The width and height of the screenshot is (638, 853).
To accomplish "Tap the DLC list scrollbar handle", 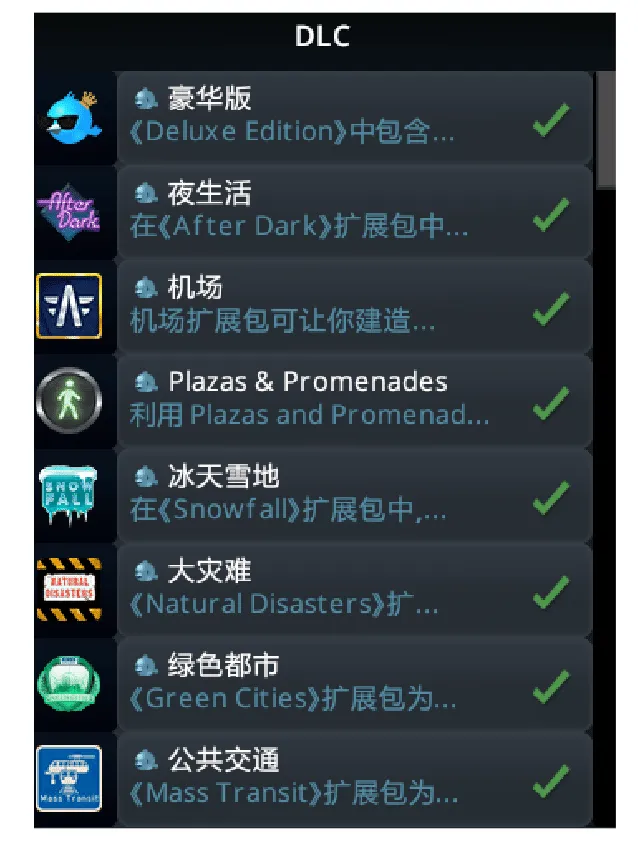I will (x=605, y=130).
